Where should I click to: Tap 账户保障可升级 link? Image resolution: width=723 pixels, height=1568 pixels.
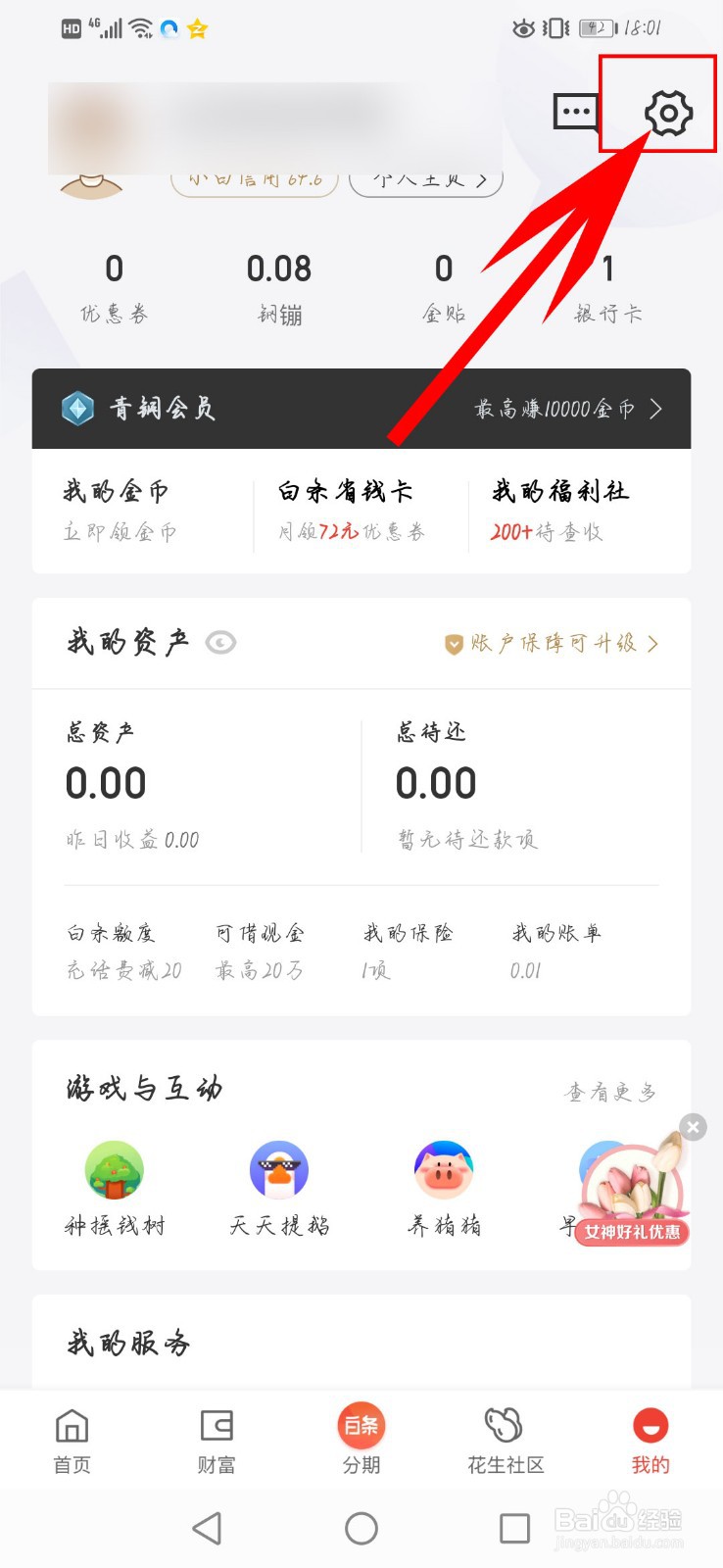(x=552, y=644)
